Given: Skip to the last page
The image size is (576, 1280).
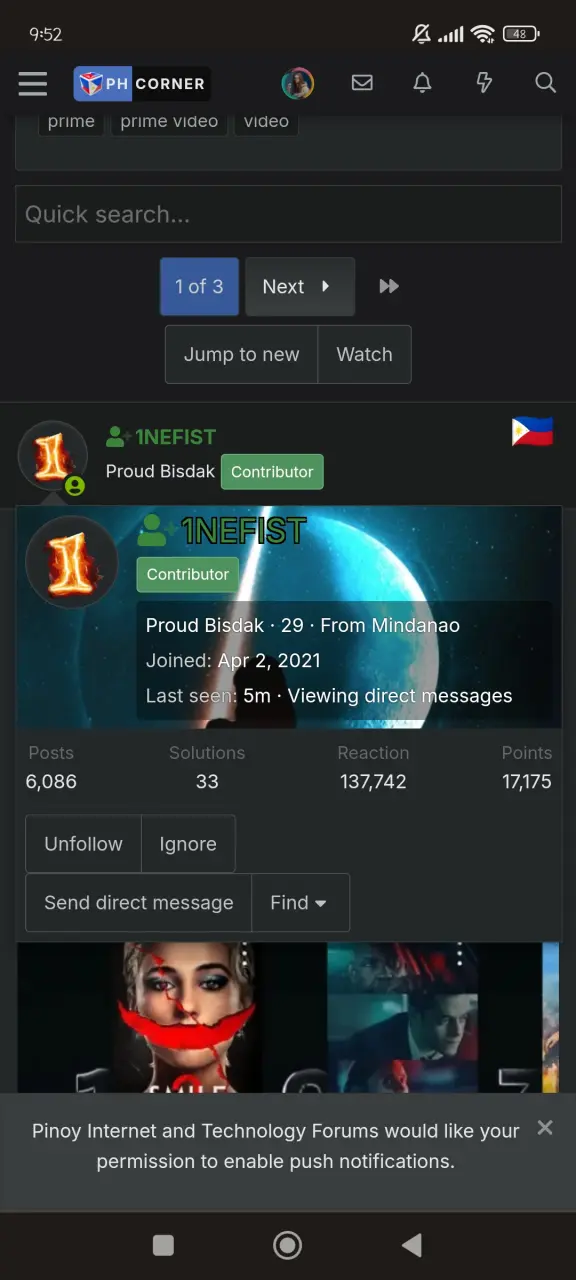Looking at the screenshot, I should point(389,287).
